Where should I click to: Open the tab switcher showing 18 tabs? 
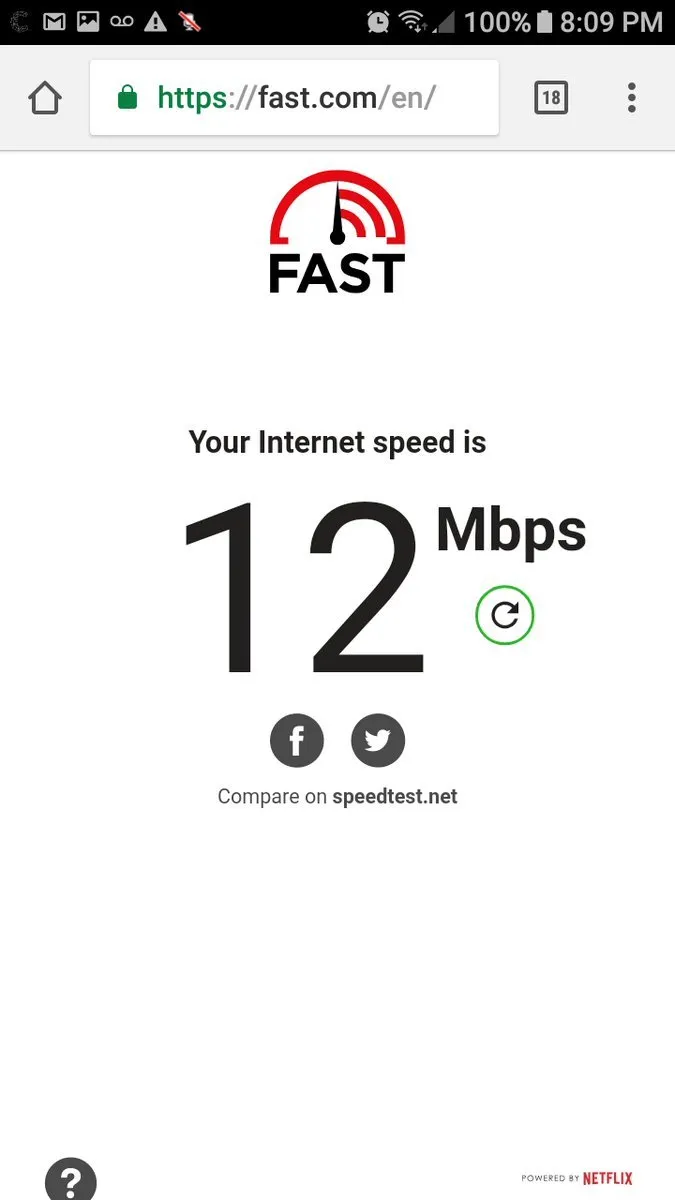(551, 98)
